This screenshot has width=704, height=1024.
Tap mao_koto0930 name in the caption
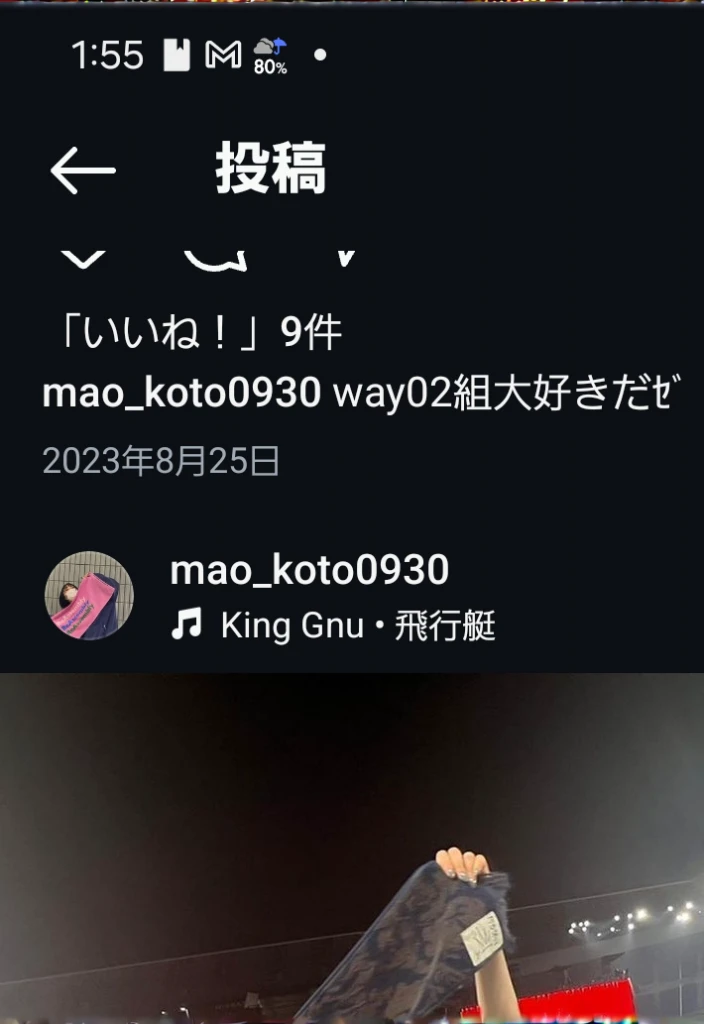coord(180,394)
